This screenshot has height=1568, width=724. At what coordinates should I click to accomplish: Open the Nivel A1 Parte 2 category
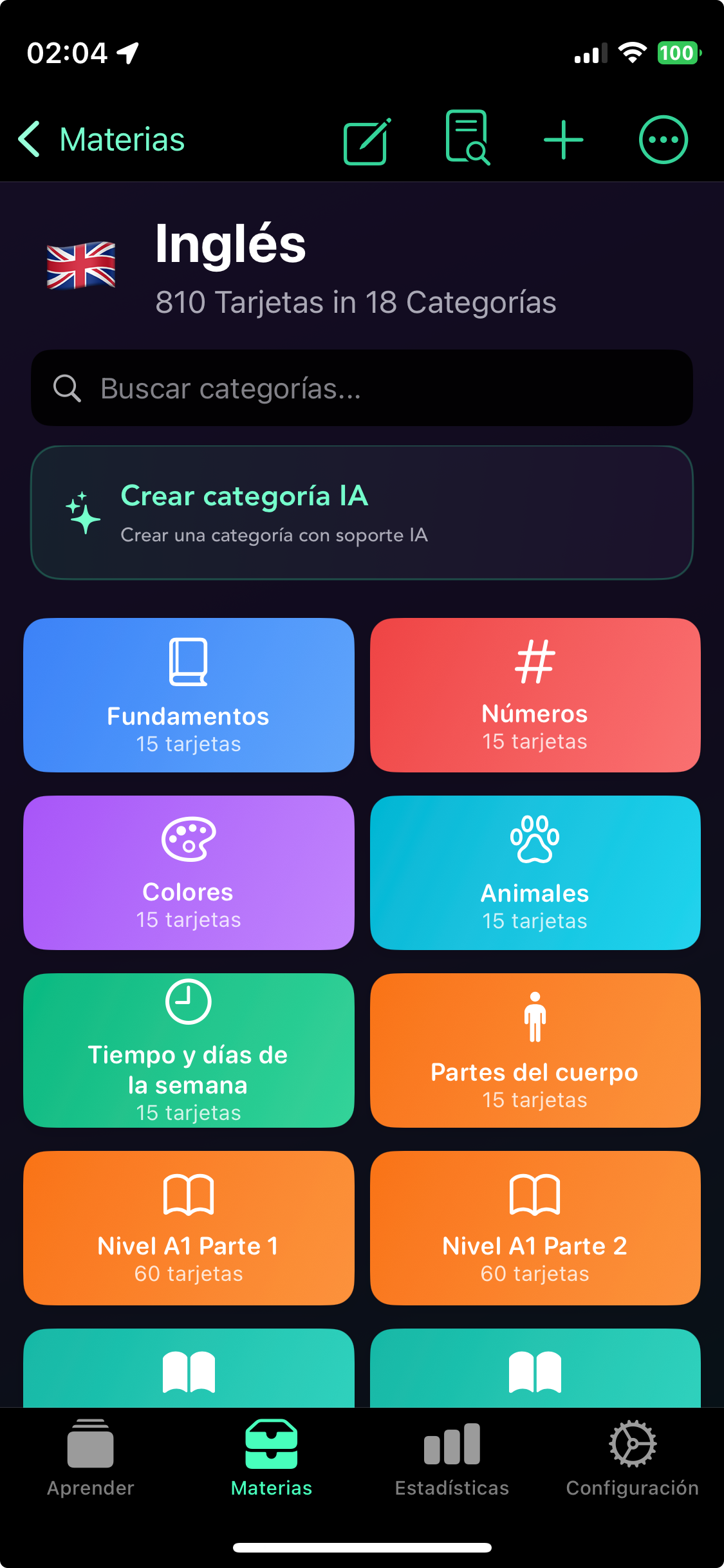535,1229
